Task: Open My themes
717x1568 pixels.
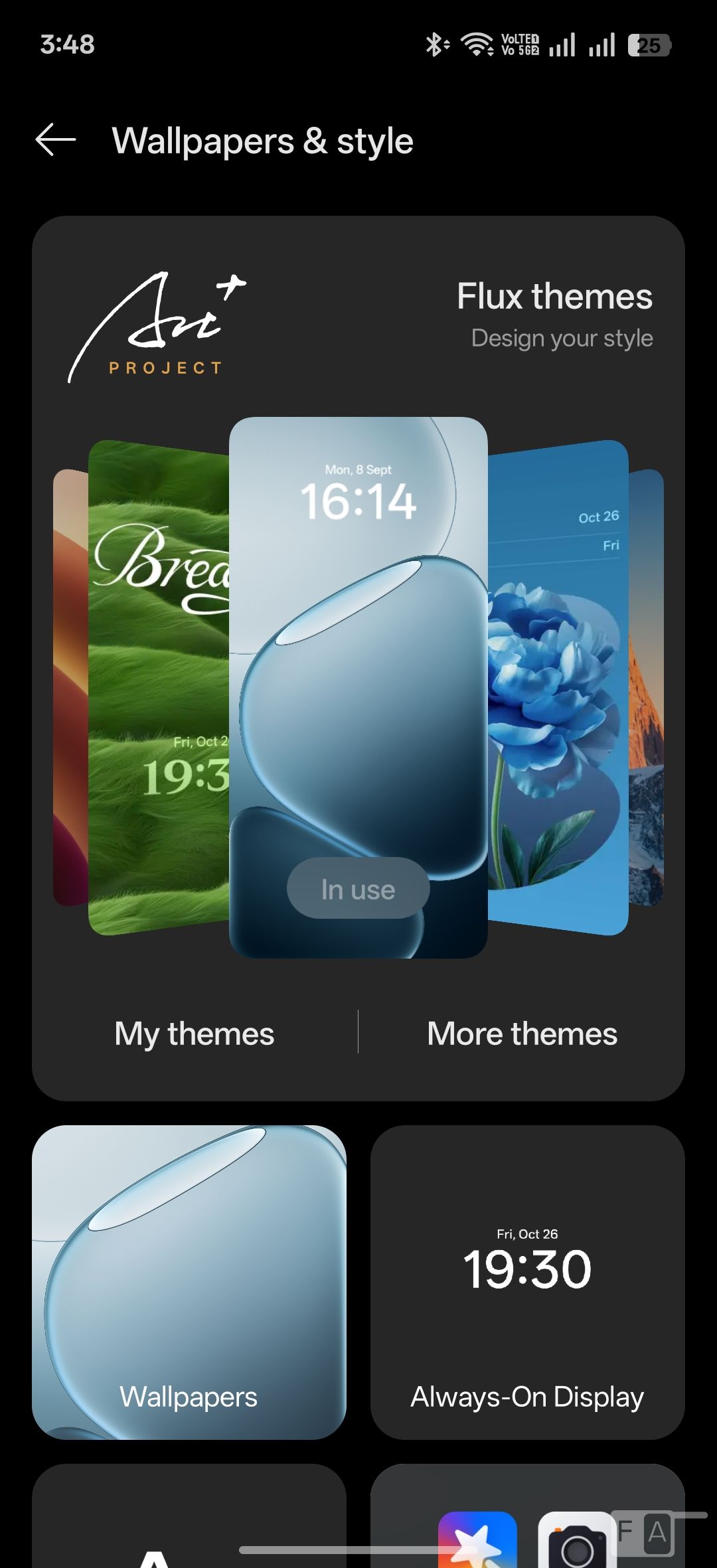Action: pos(194,1034)
